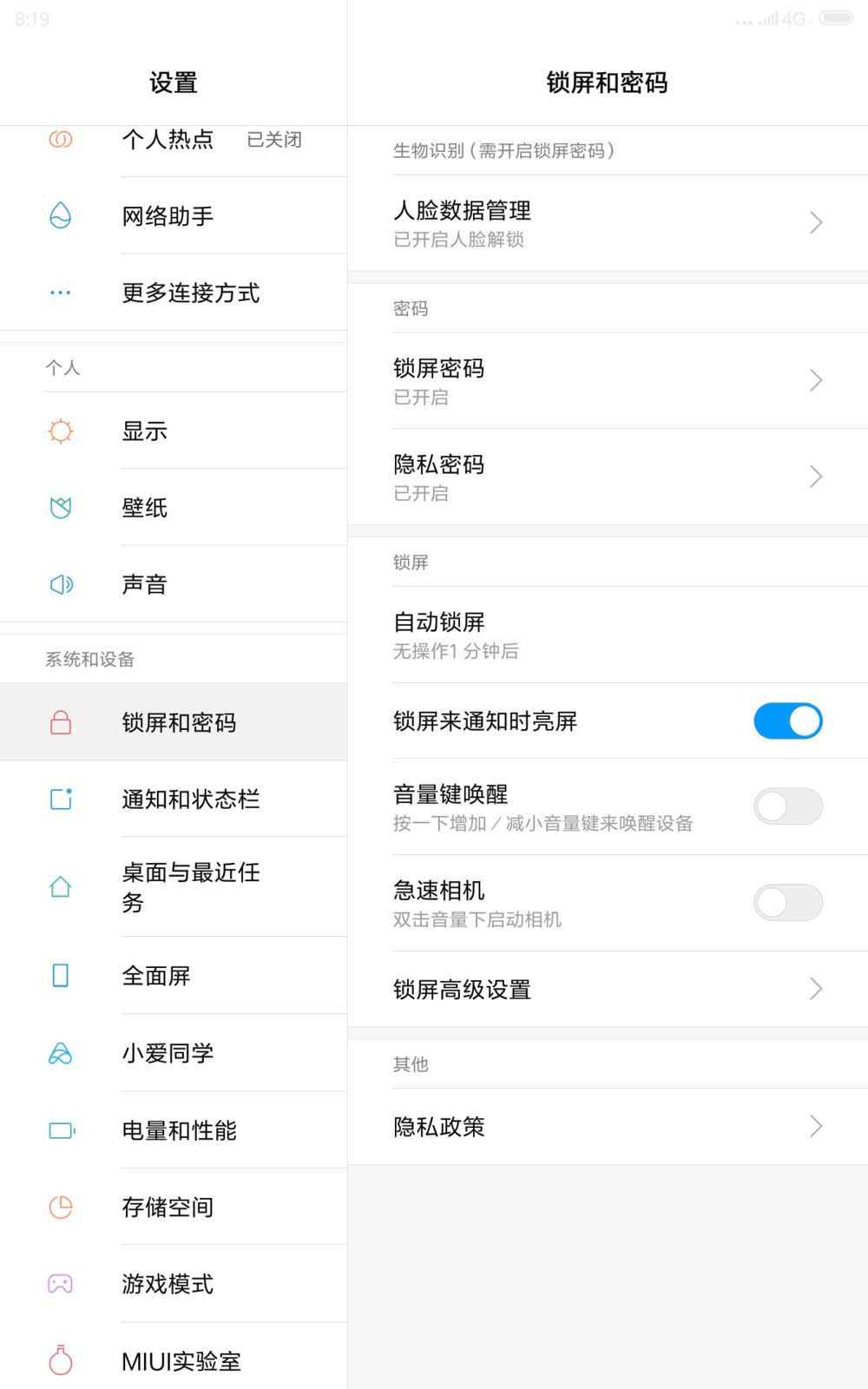Turn off 锁屏来通知时亮屏 switch

(787, 721)
